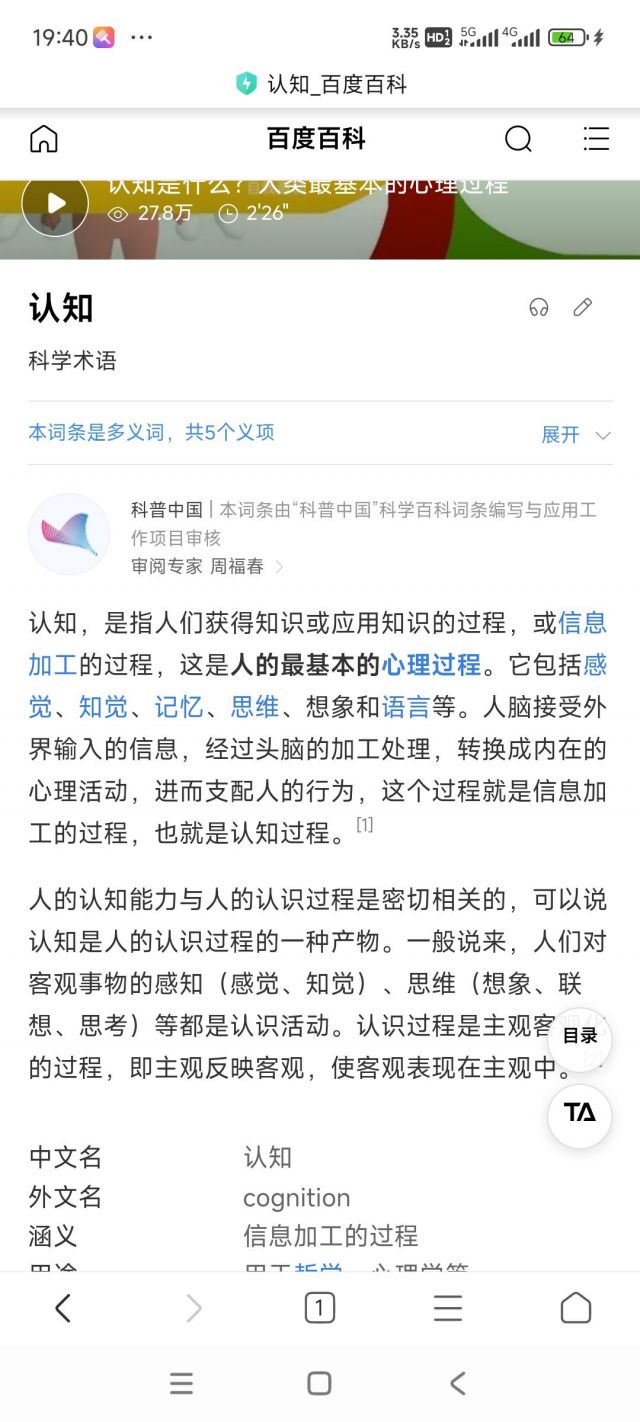Open the 目录 table of contents
Image resolution: width=640 pixels, height=1422 pixels.
click(580, 1036)
